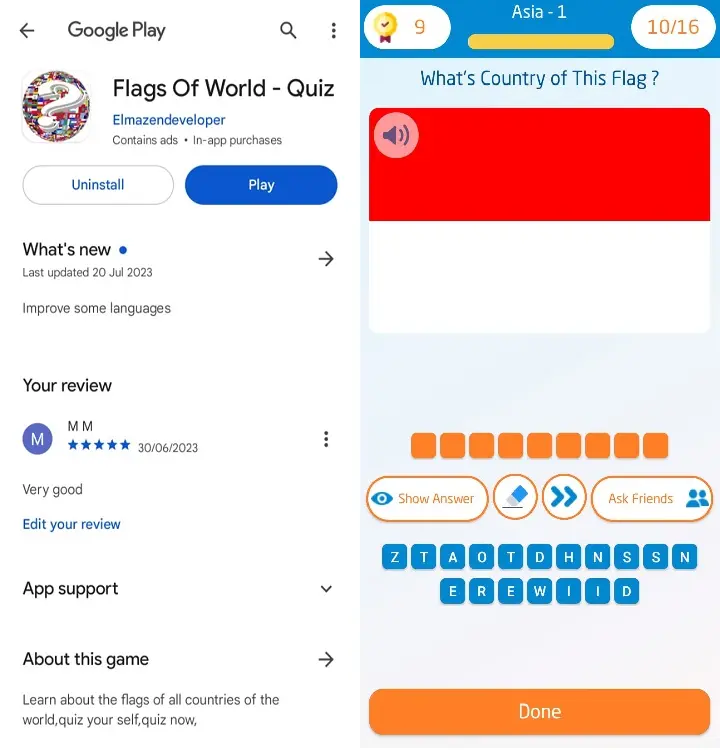Open the About this game section
720x750 pixels.
[x=326, y=659]
